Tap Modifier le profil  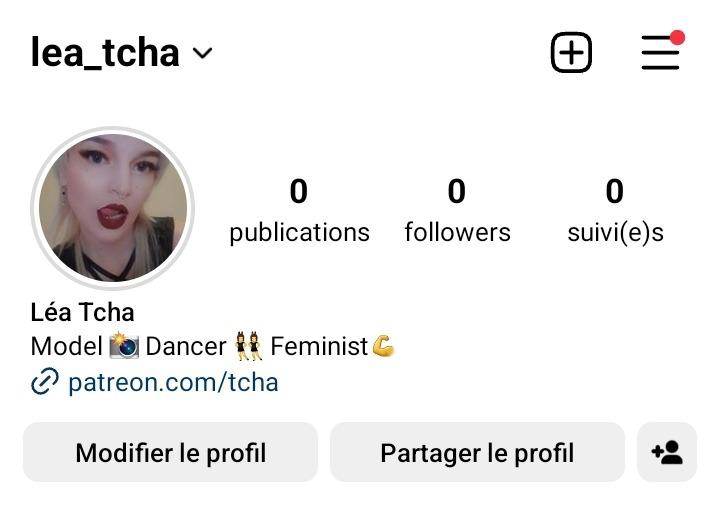click(170, 453)
